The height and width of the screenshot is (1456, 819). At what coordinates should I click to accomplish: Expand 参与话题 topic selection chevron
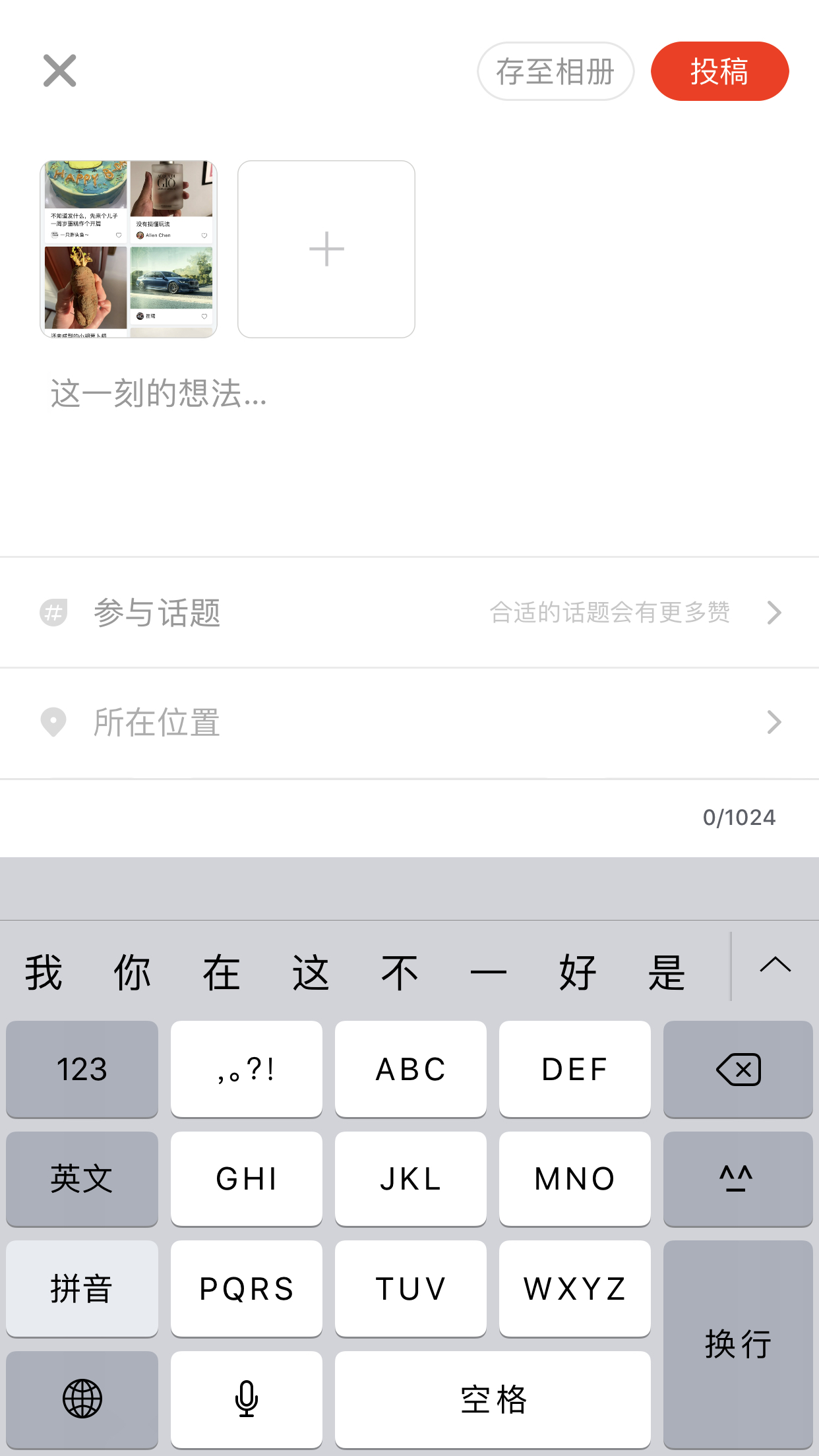775,612
